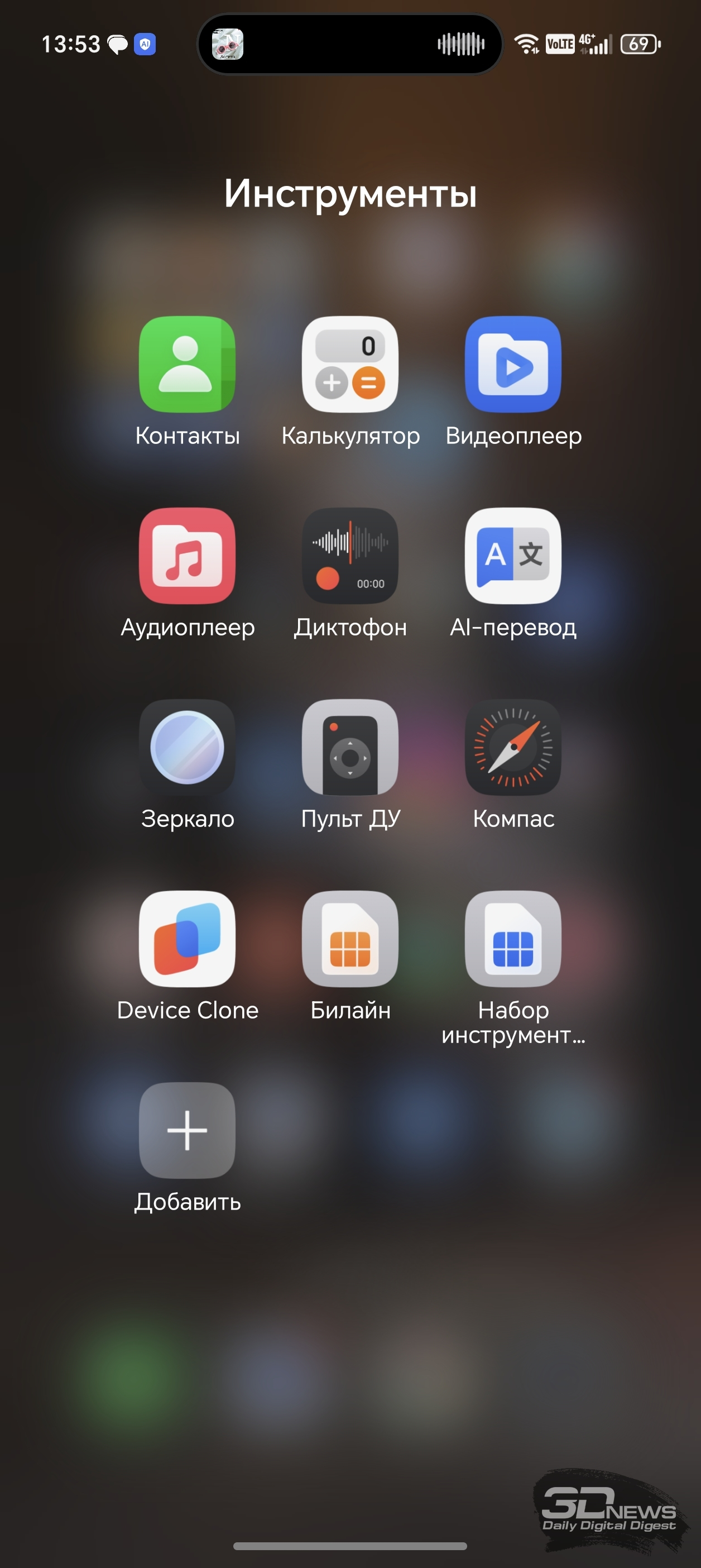Launch the Диктофон recorder app

350,556
